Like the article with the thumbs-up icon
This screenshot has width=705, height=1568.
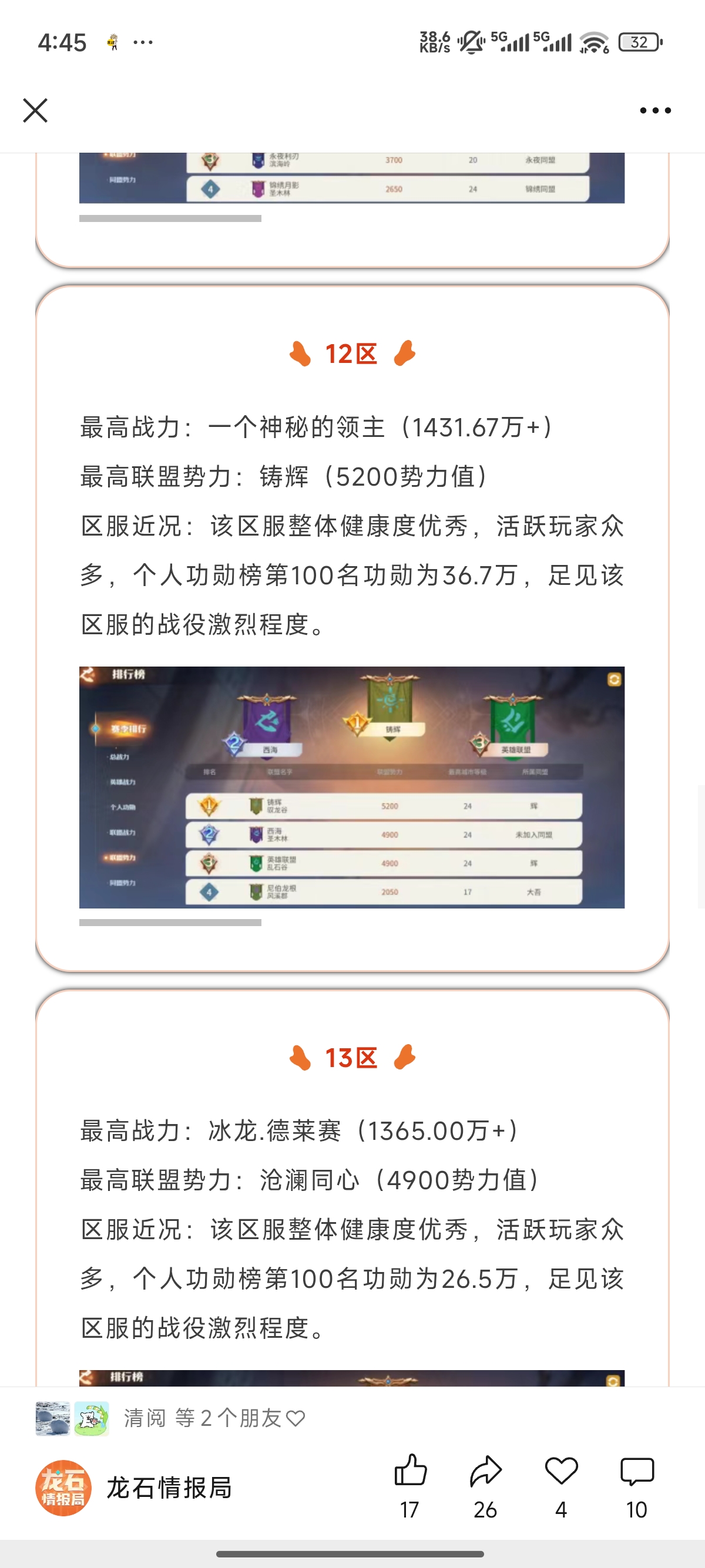[410, 1472]
